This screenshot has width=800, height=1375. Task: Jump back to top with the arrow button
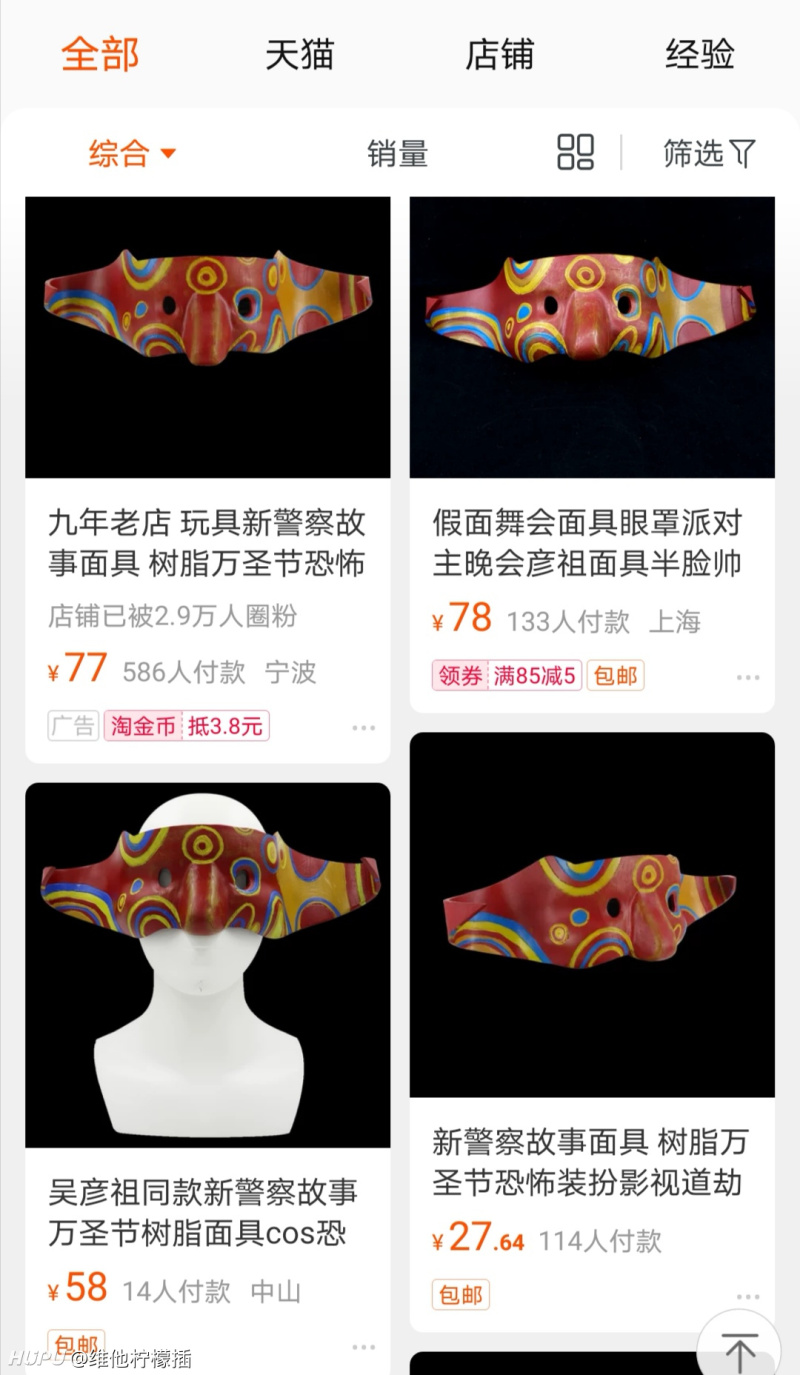click(739, 1350)
